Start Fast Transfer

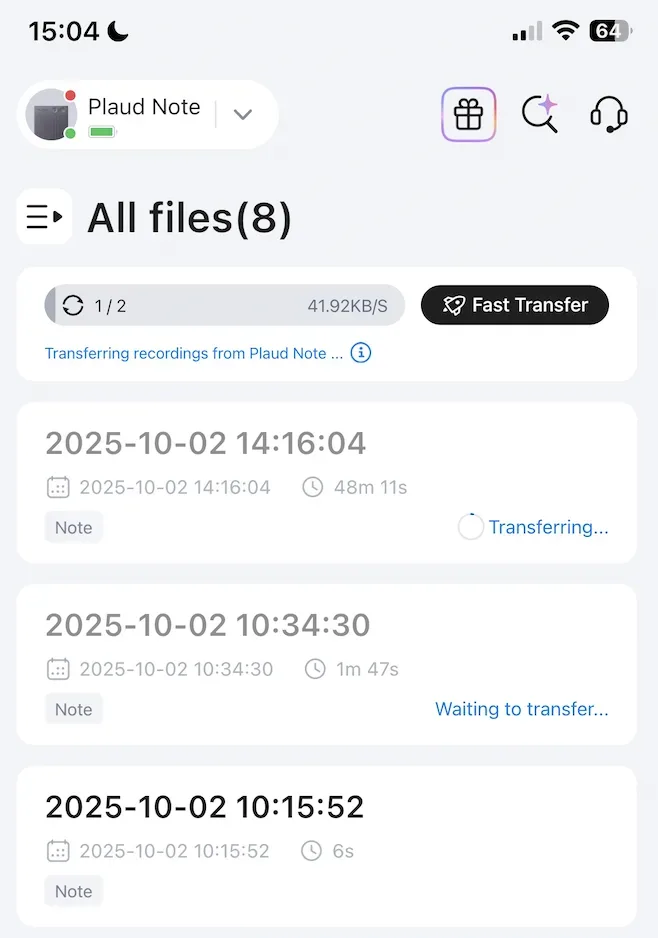[x=514, y=305]
